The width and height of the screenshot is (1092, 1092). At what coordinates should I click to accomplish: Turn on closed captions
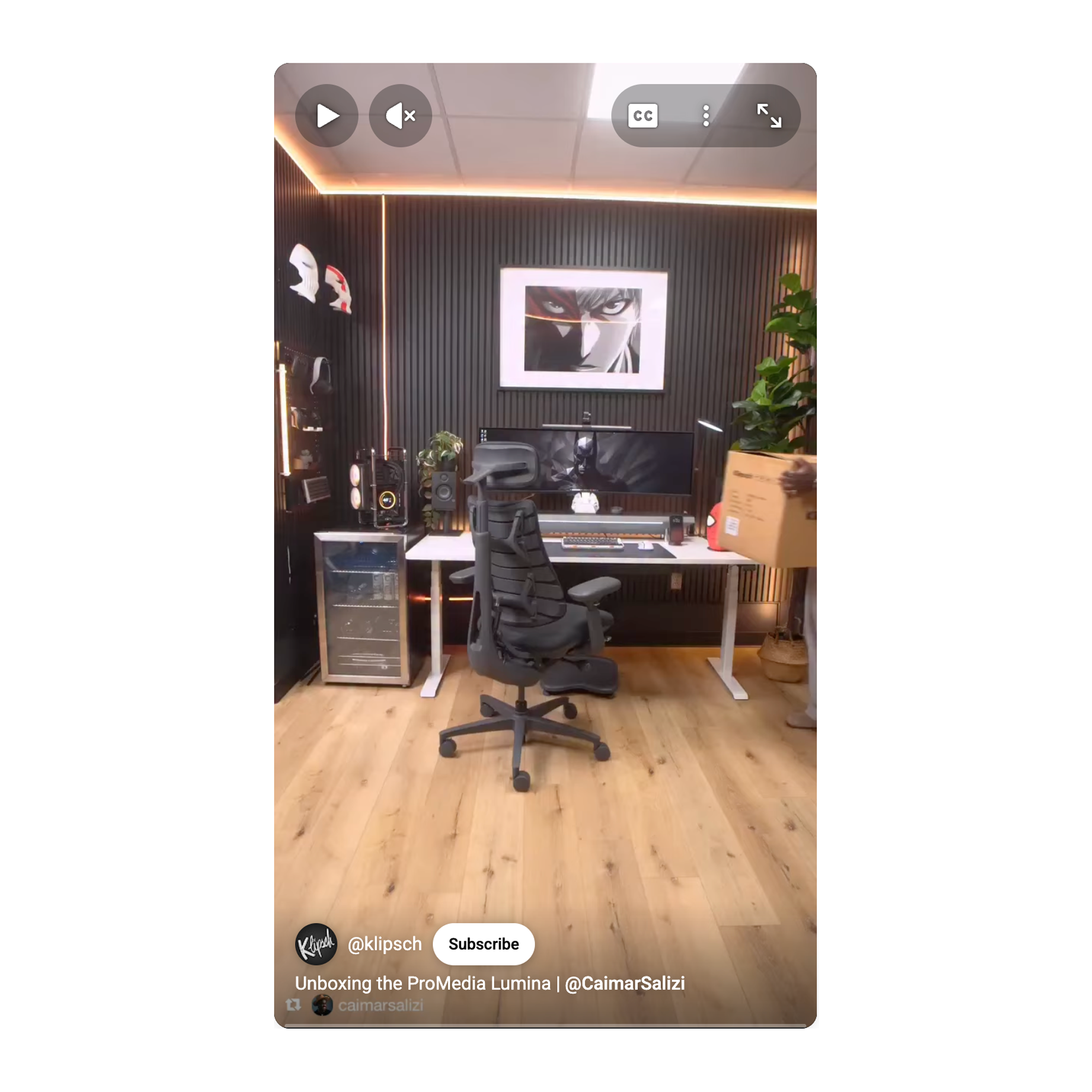tap(643, 116)
